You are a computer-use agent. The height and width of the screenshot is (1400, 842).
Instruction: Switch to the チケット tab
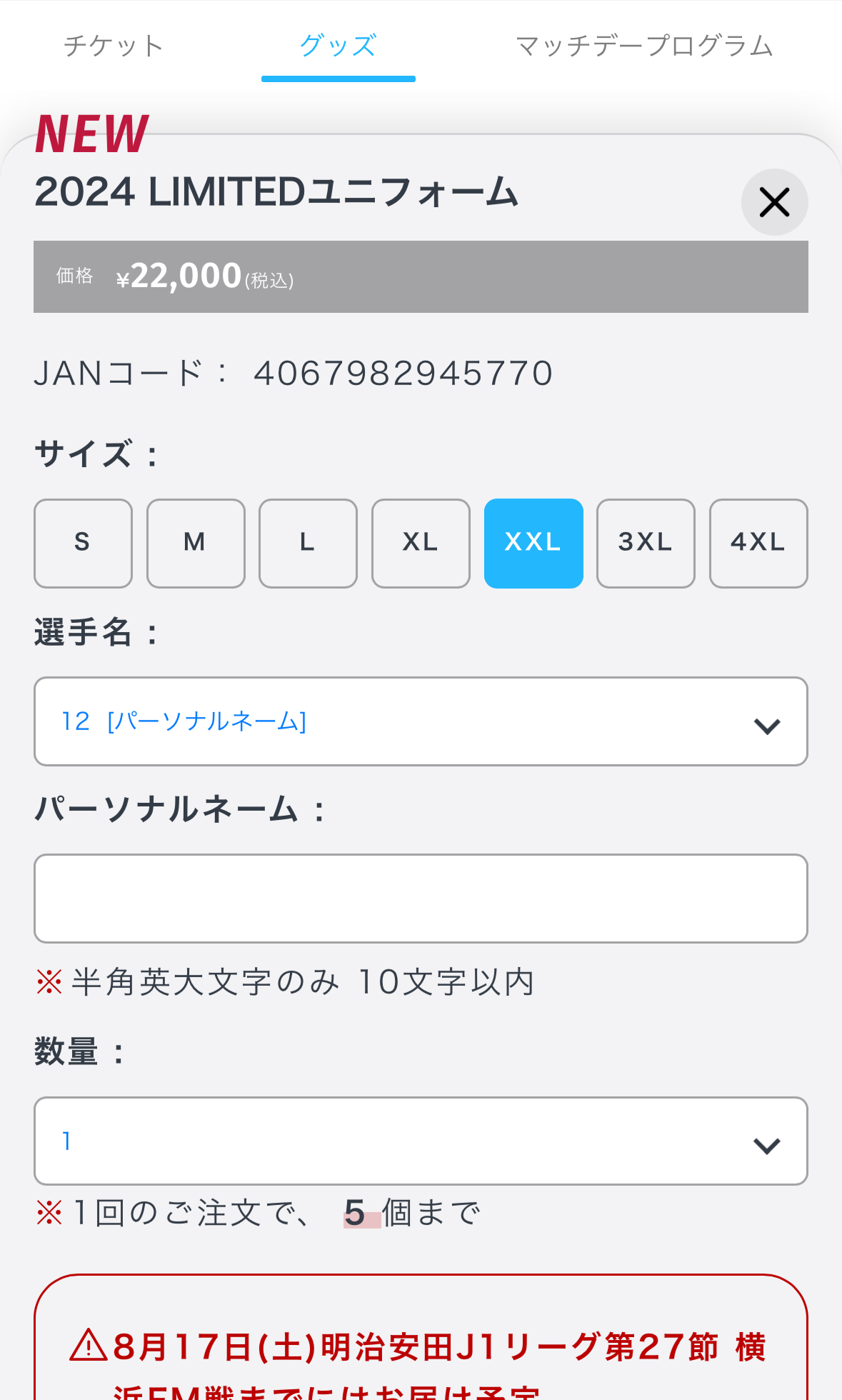point(114,46)
